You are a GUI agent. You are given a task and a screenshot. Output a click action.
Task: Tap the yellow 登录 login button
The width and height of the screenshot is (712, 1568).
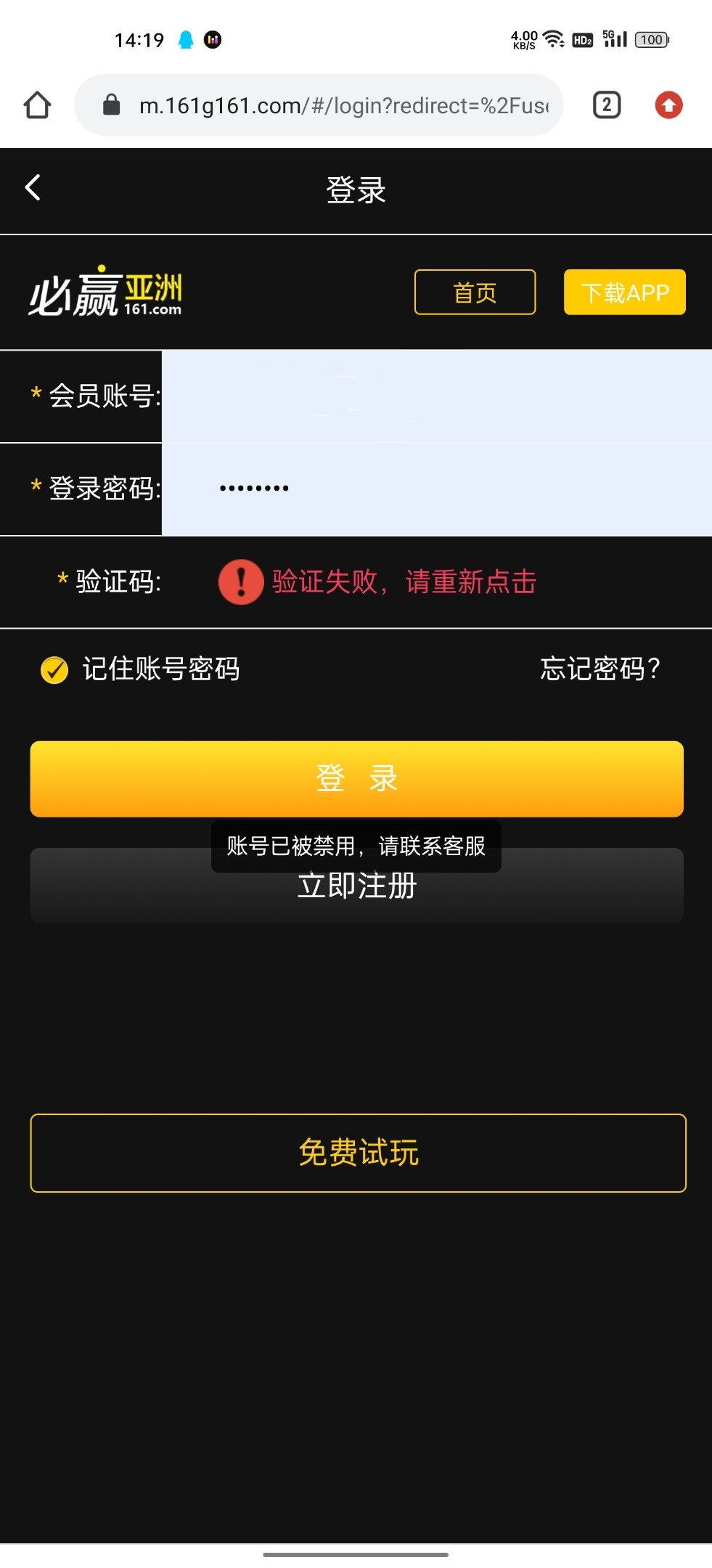pyautogui.click(x=356, y=778)
